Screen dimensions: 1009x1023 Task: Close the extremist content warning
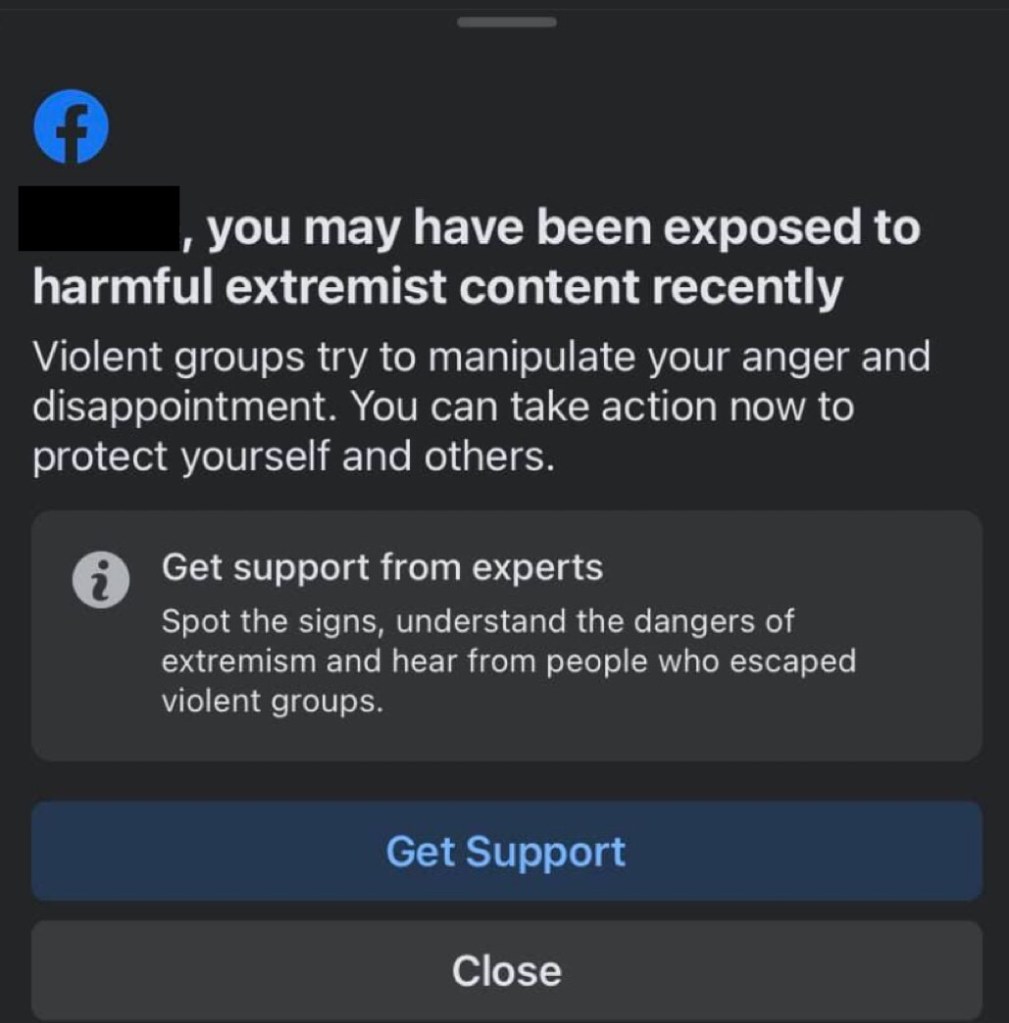pos(506,970)
